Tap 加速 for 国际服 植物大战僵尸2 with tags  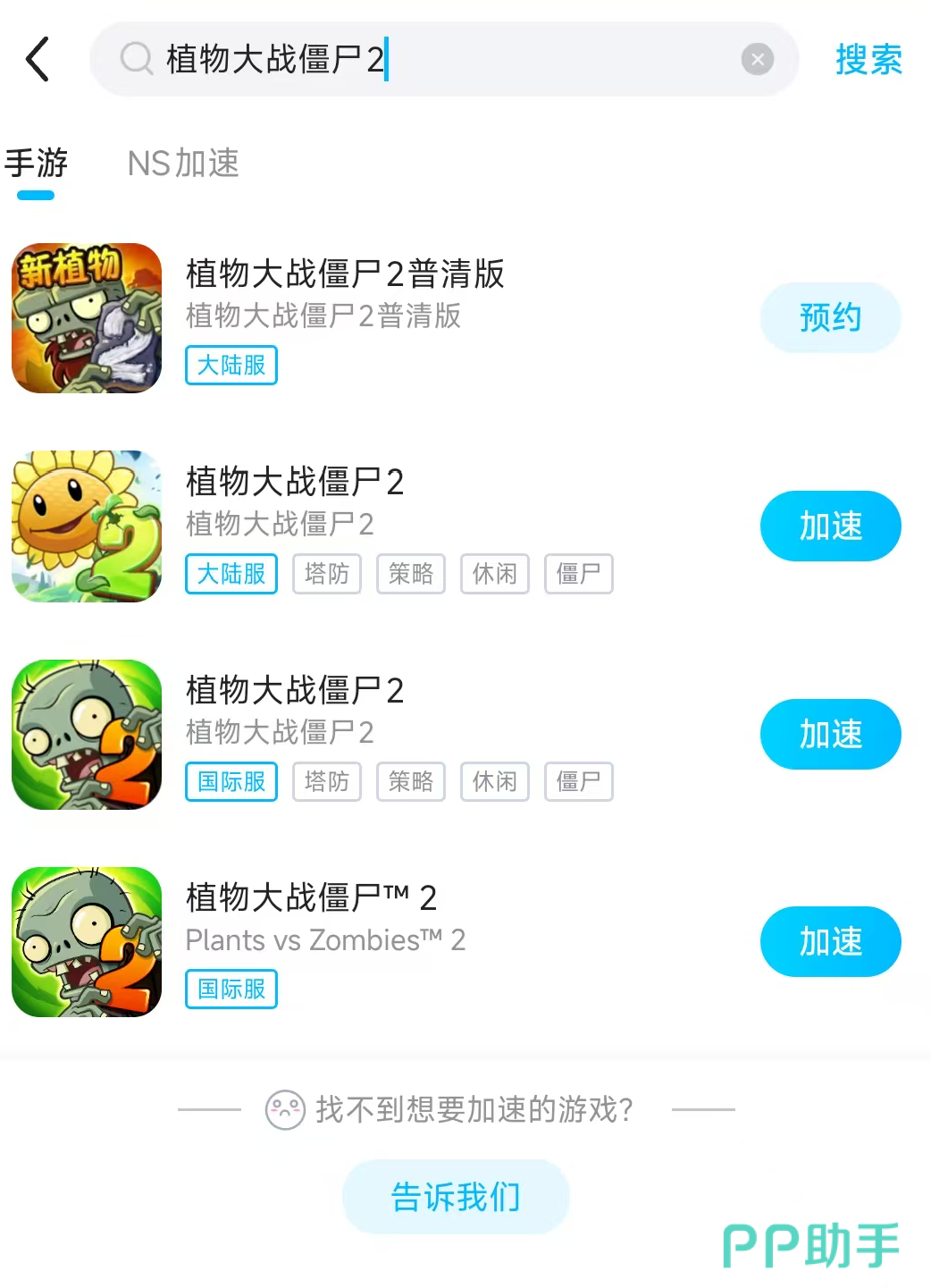(830, 734)
